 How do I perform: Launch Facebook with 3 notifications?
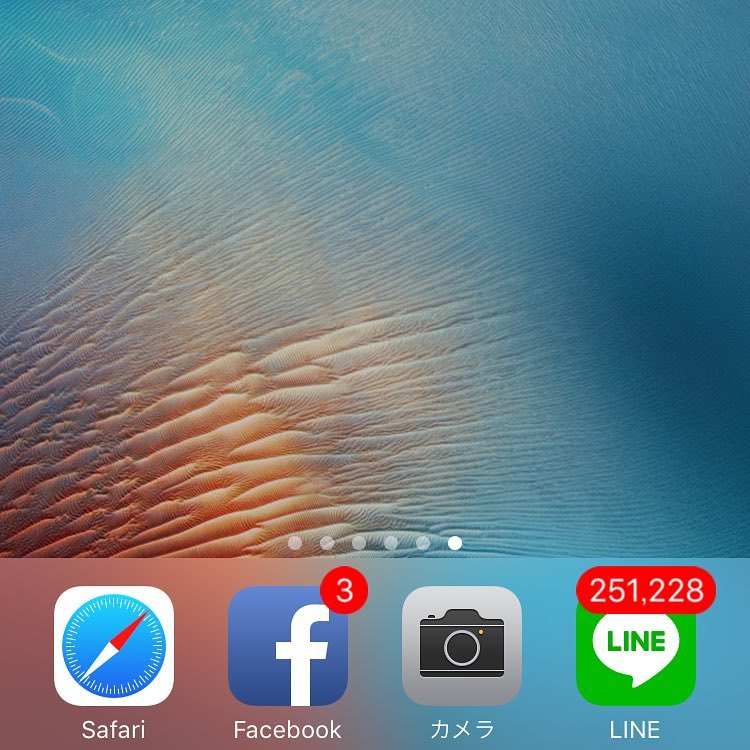(x=288, y=646)
